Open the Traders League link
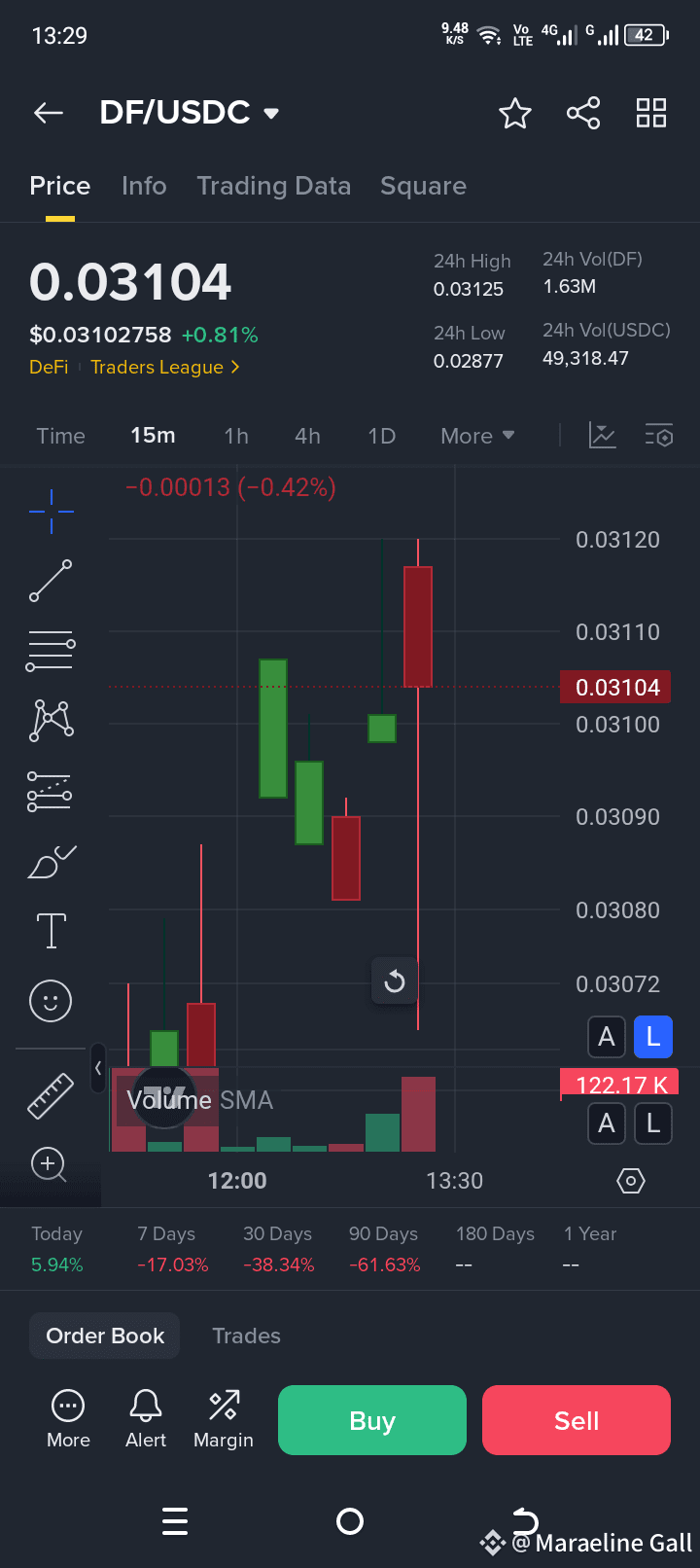Image resolution: width=700 pixels, height=1568 pixels. coord(157,367)
